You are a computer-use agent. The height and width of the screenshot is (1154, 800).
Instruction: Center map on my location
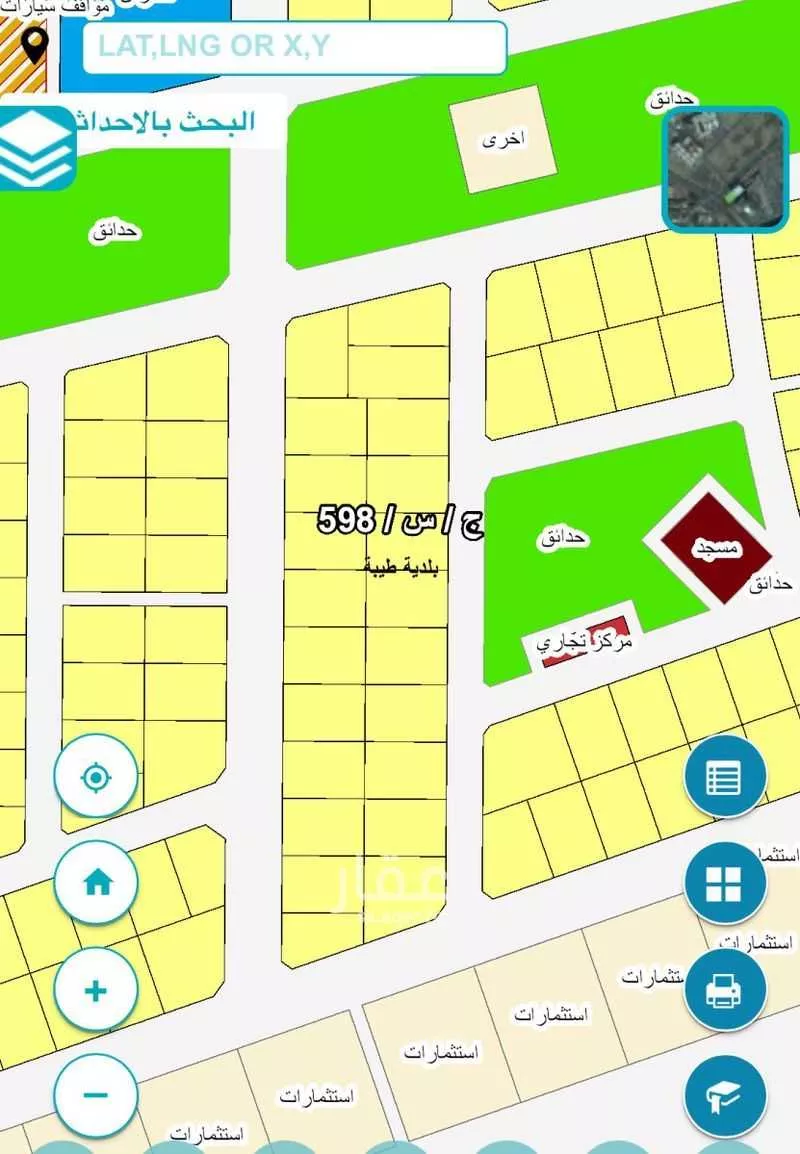point(96,776)
